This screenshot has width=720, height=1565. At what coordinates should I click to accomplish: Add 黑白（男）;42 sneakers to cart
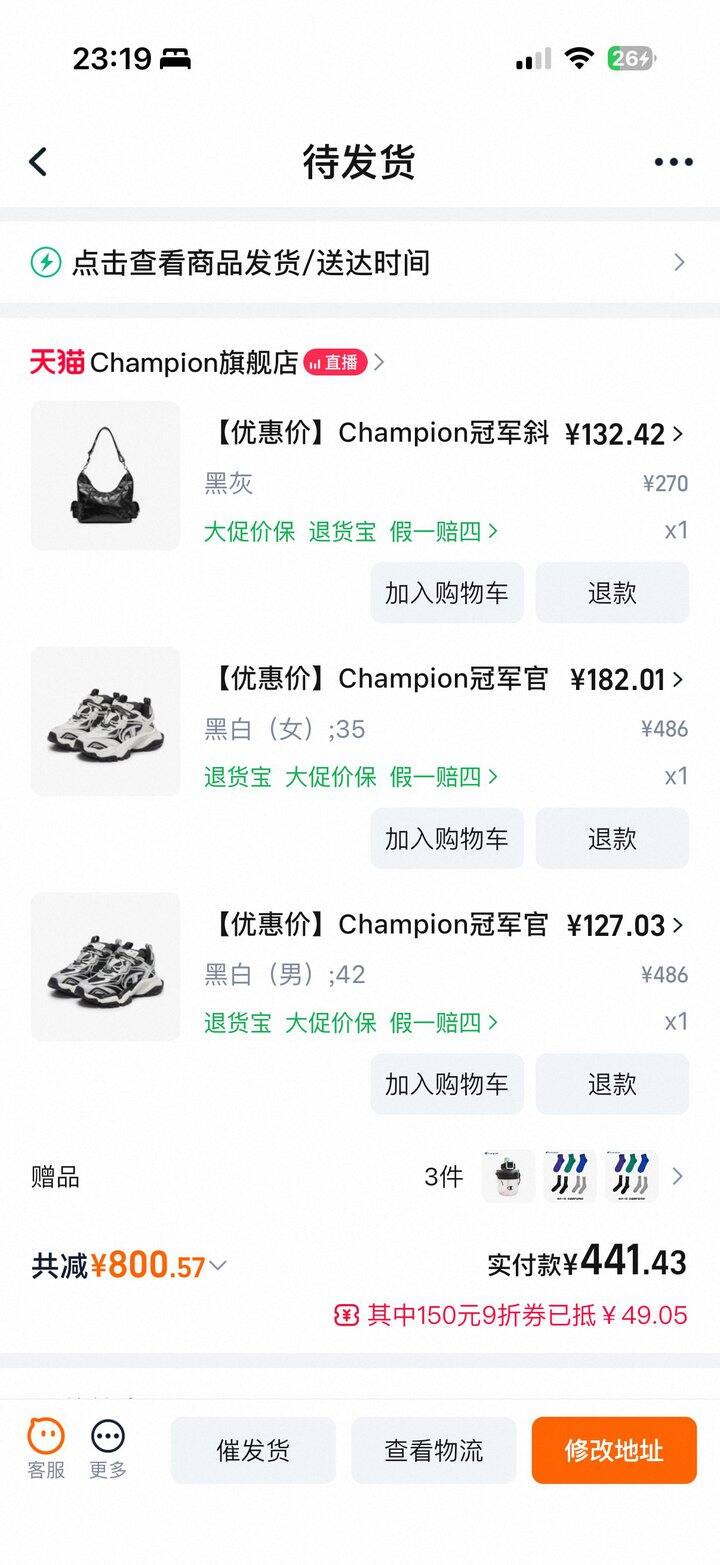point(447,1084)
